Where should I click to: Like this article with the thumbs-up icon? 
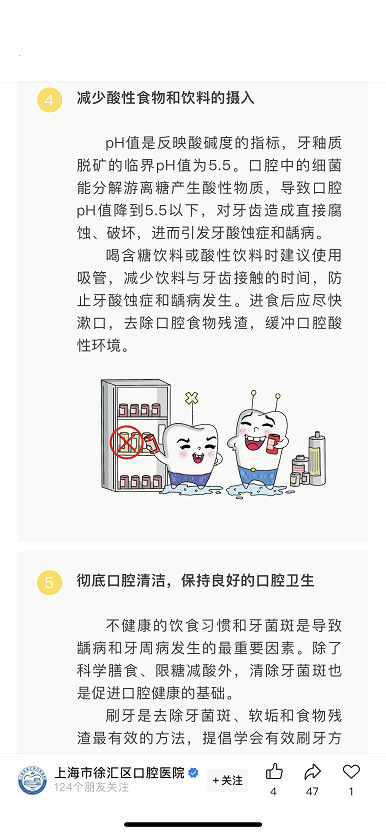(x=274, y=772)
